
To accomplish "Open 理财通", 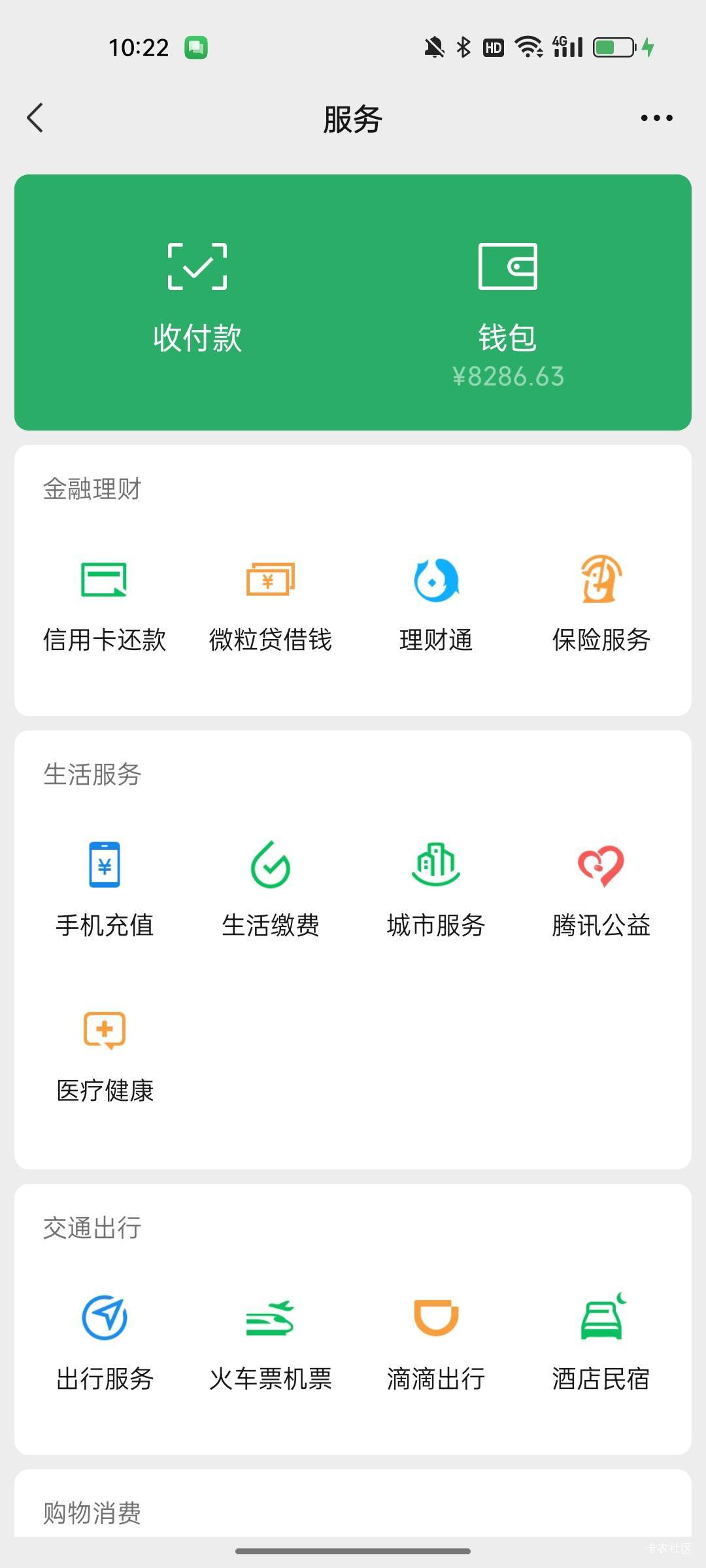I will coord(436,604).
